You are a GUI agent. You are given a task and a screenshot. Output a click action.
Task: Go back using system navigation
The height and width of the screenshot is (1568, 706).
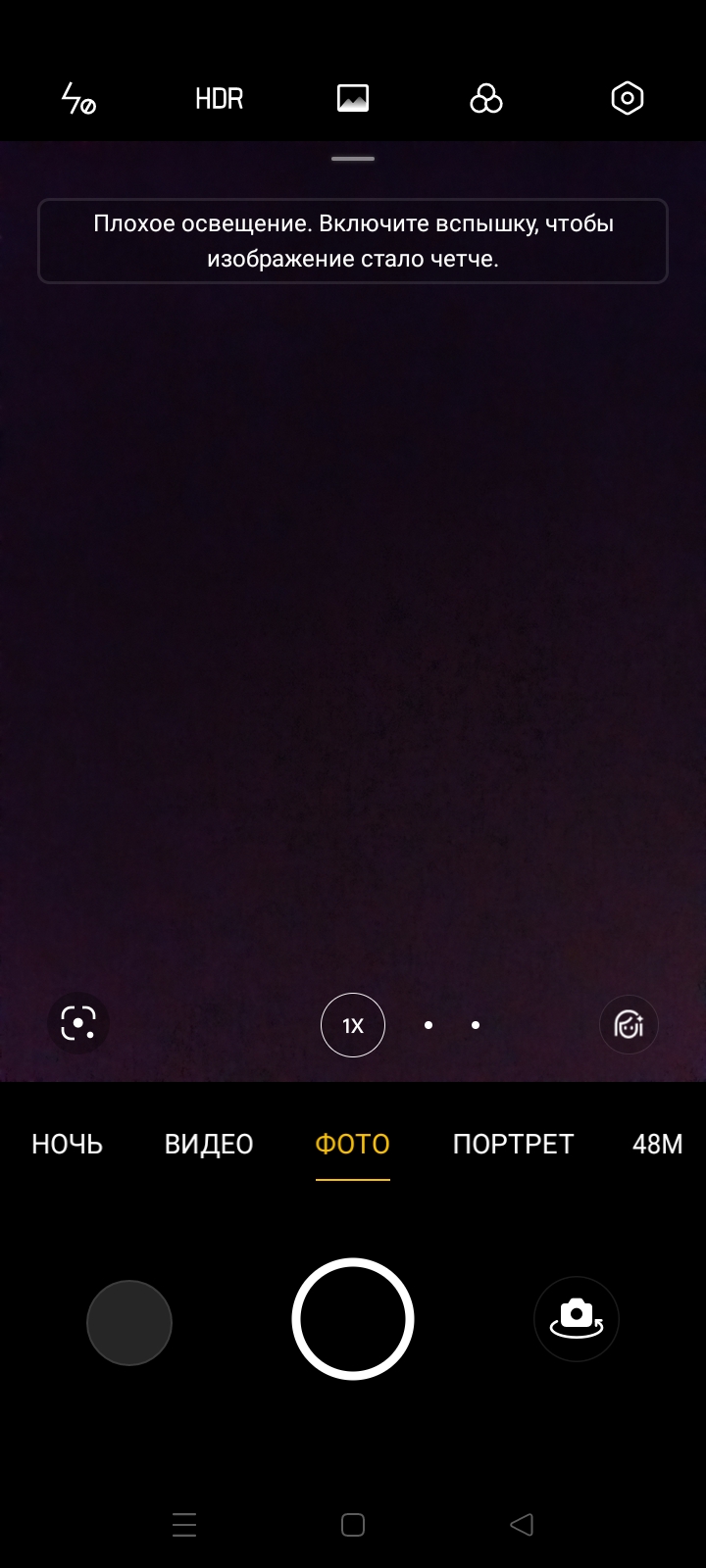pyautogui.click(x=522, y=1524)
